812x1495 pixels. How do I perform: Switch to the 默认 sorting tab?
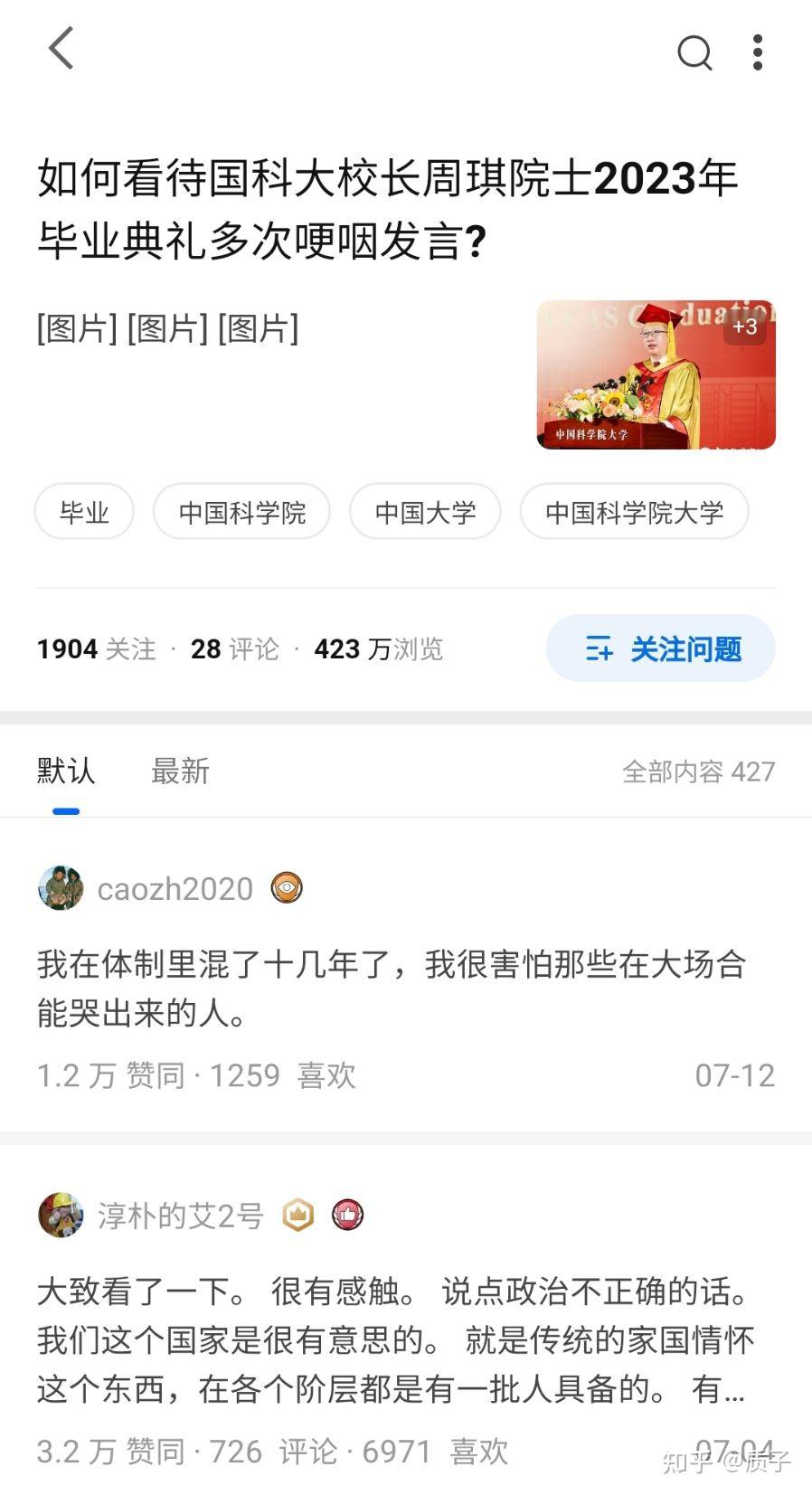(x=66, y=771)
